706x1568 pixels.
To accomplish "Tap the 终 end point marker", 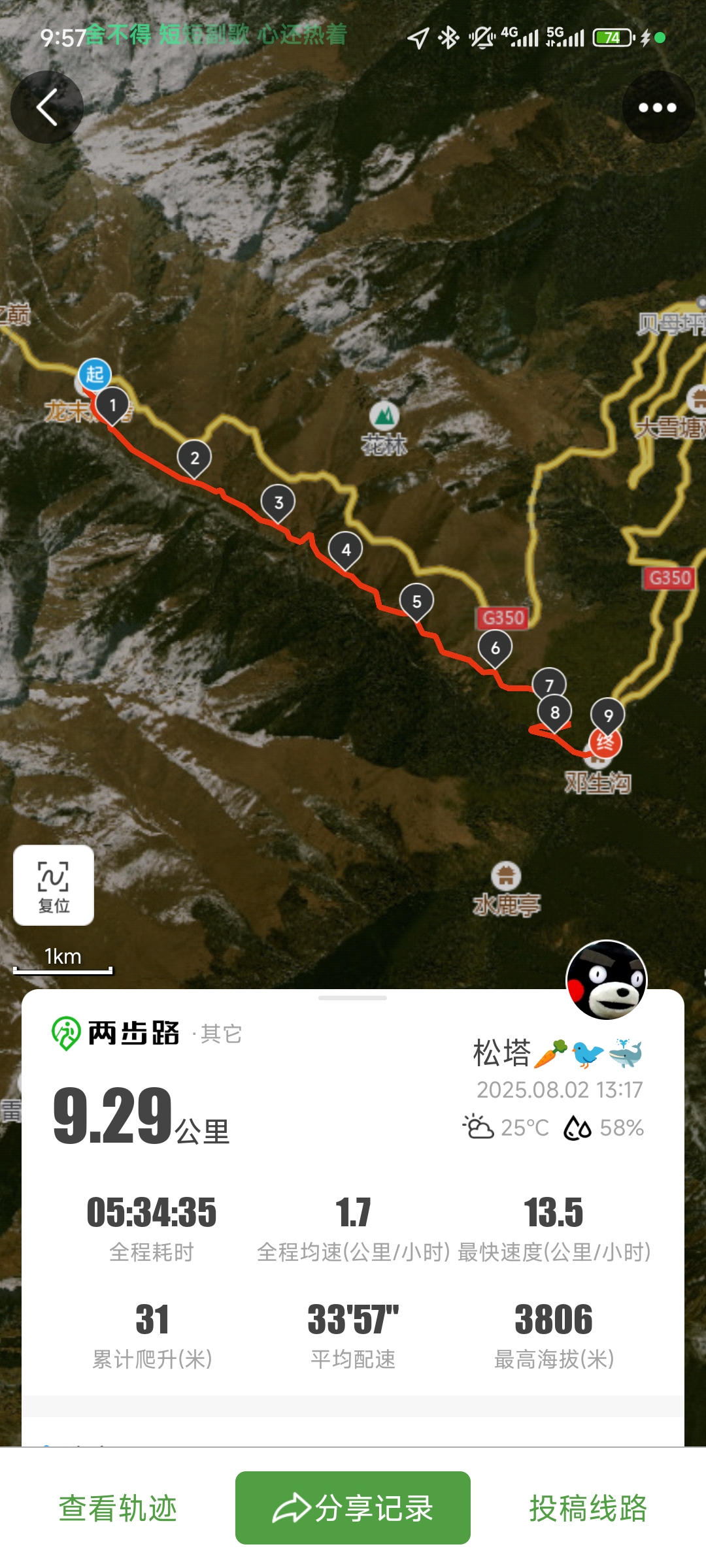I will pyautogui.click(x=605, y=743).
